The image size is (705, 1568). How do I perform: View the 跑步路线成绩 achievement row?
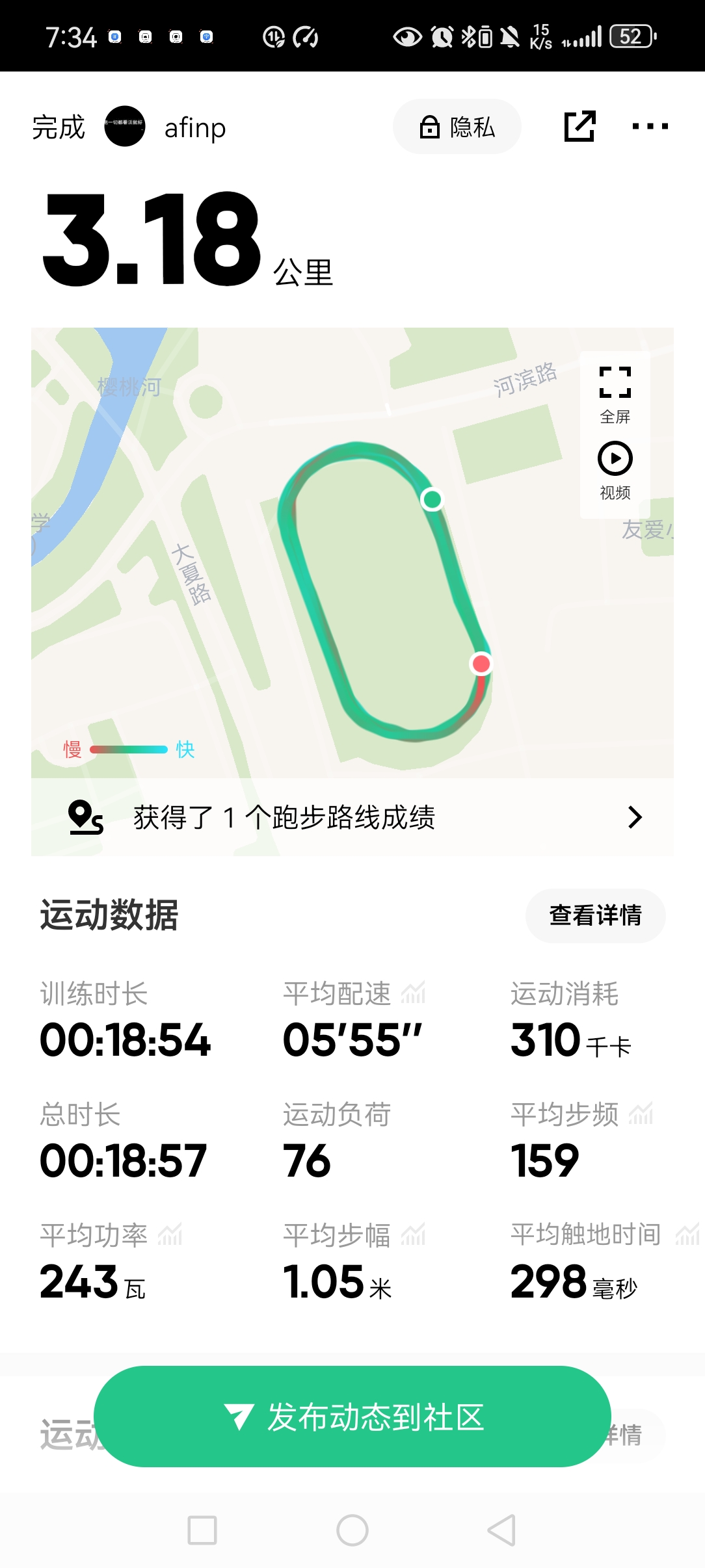pyautogui.click(x=352, y=817)
